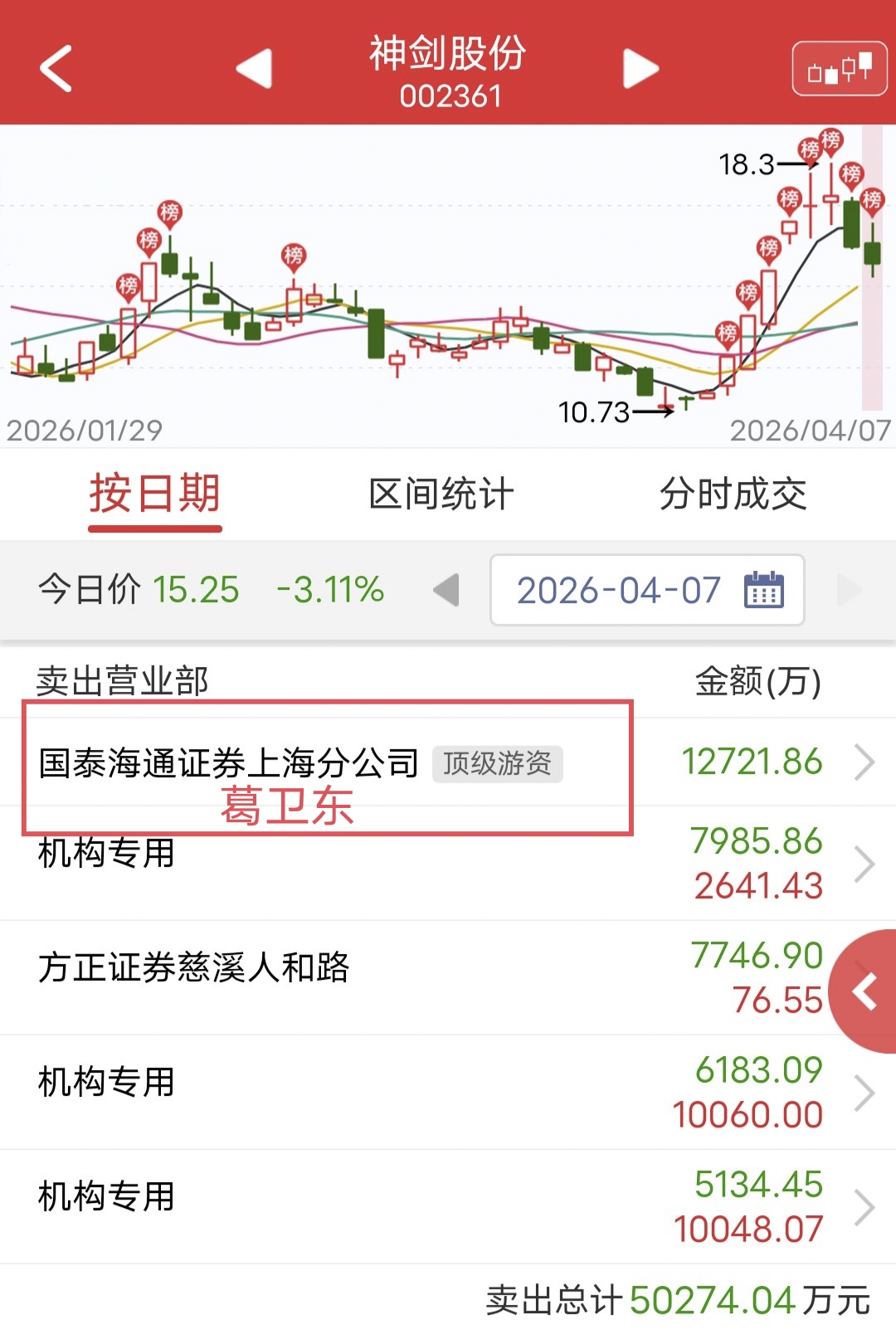Viewport: 896px width, 1334px height.
Task: Open the 方正证券慈溪人和路 seller row
Action: point(415,977)
